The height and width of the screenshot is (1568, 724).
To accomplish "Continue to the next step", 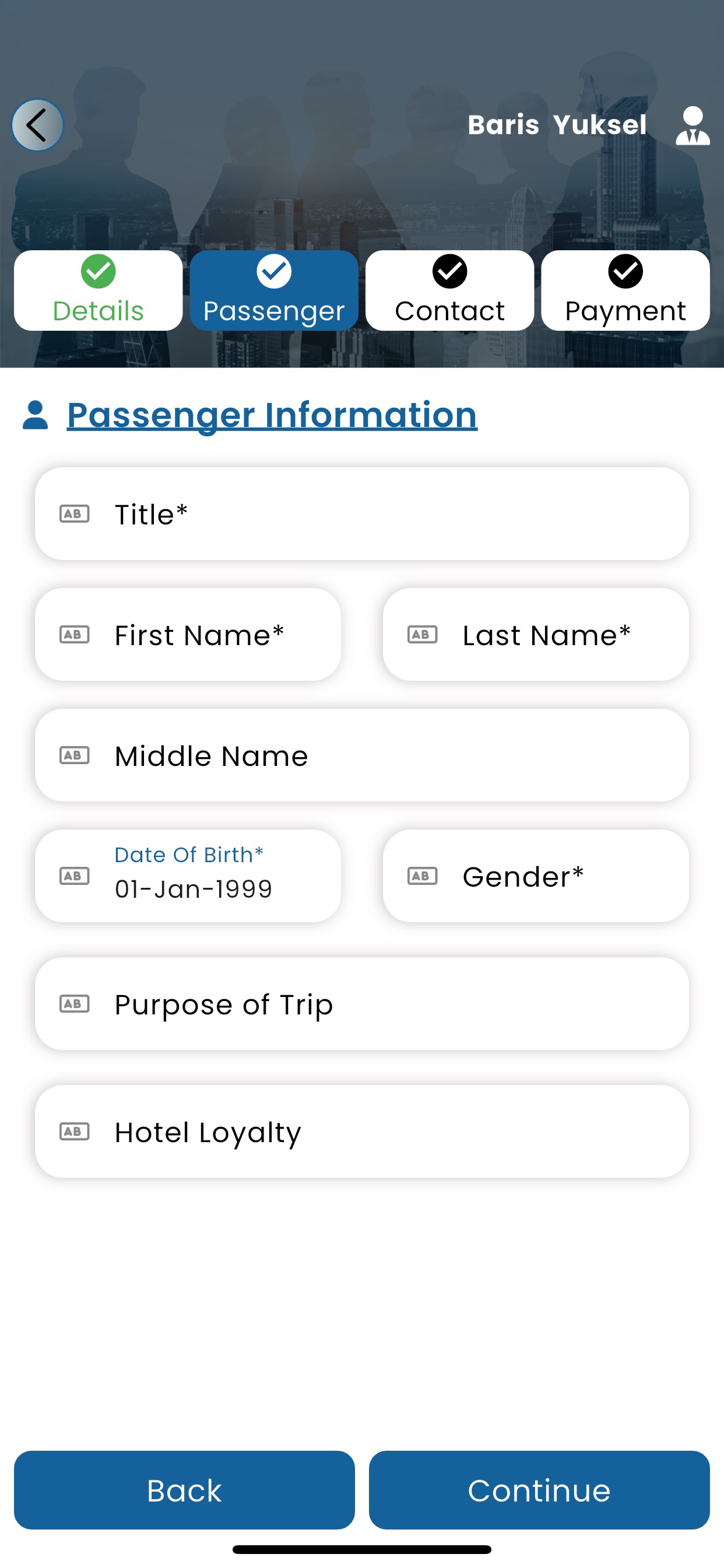I will (x=539, y=1489).
